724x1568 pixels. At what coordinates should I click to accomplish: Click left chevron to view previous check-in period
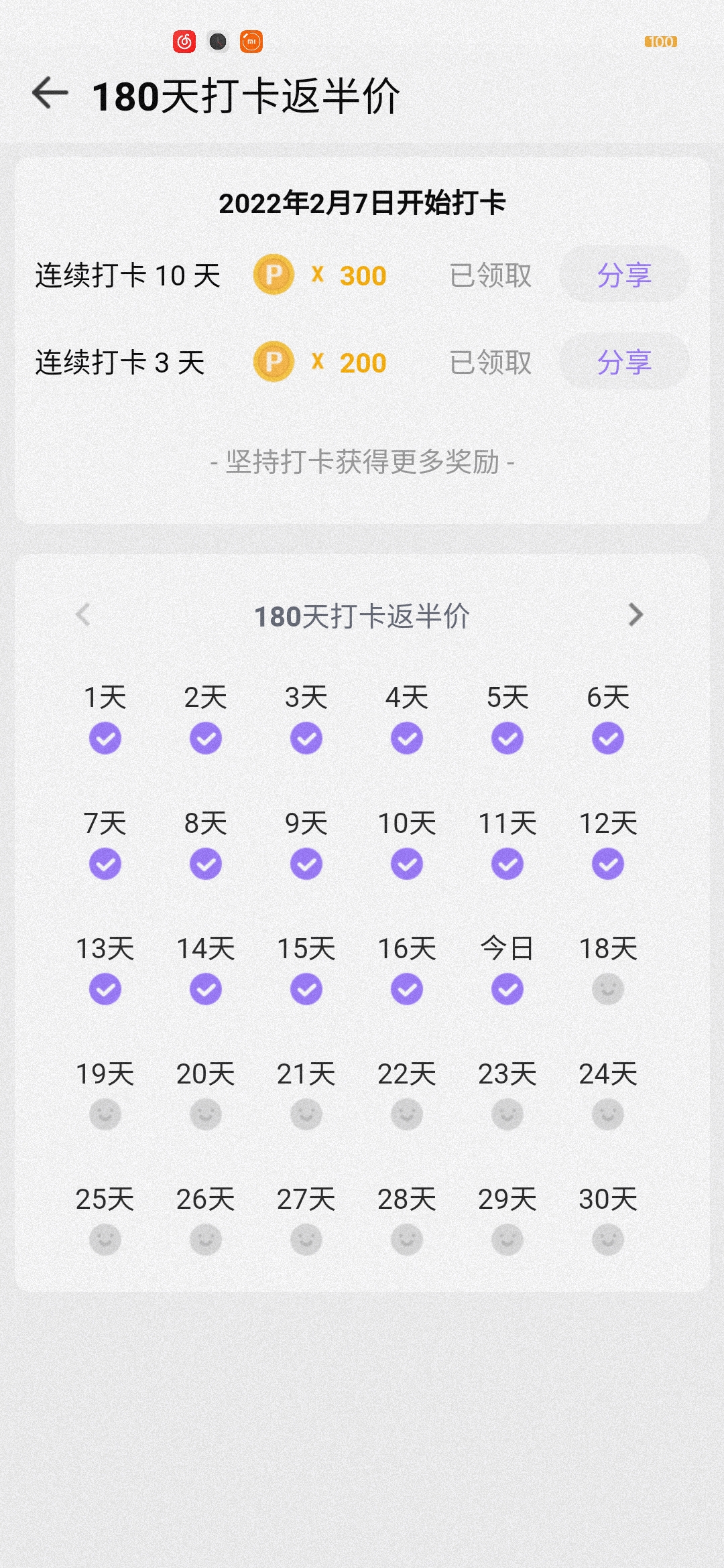(x=84, y=616)
